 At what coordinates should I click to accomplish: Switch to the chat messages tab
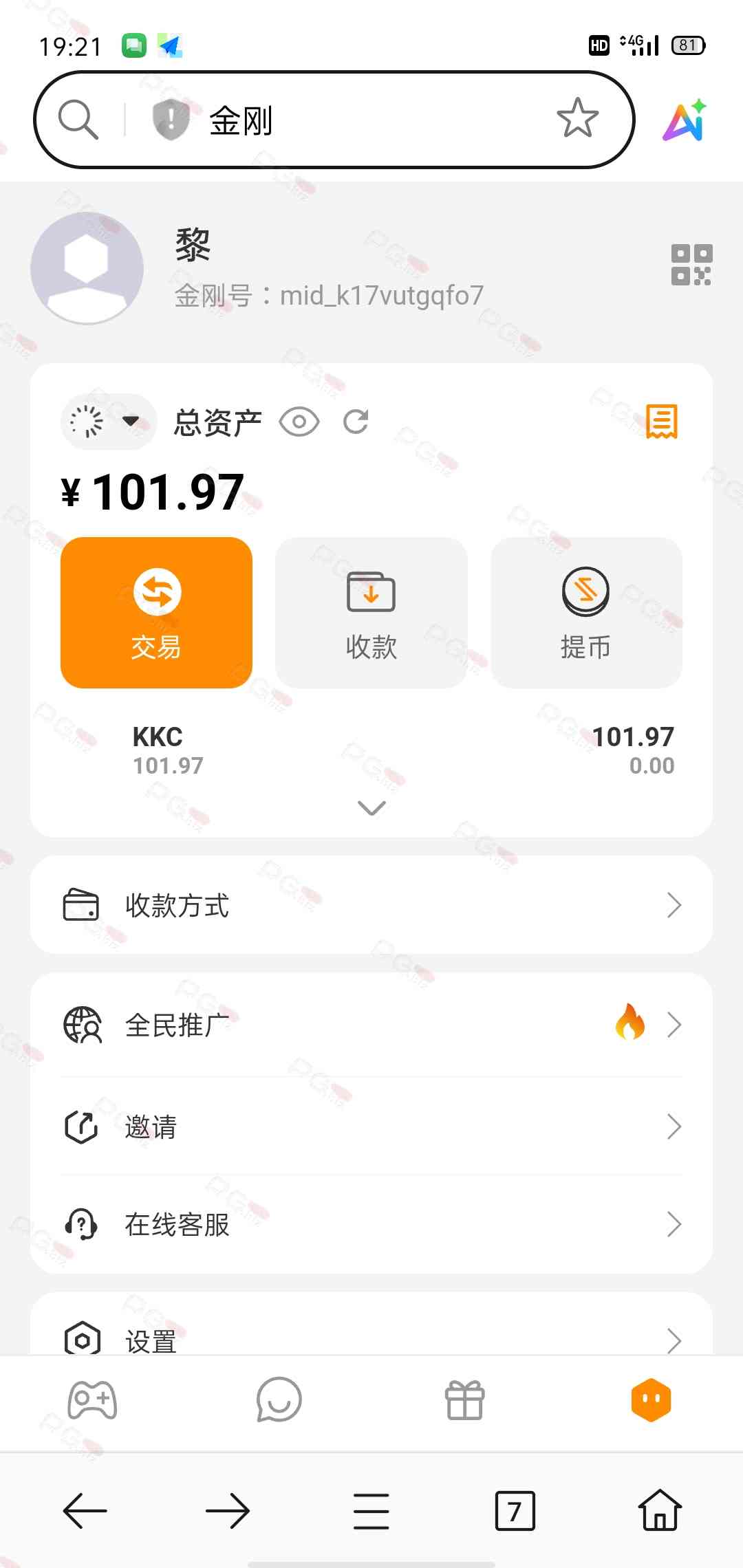click(x=279, y=1400)
